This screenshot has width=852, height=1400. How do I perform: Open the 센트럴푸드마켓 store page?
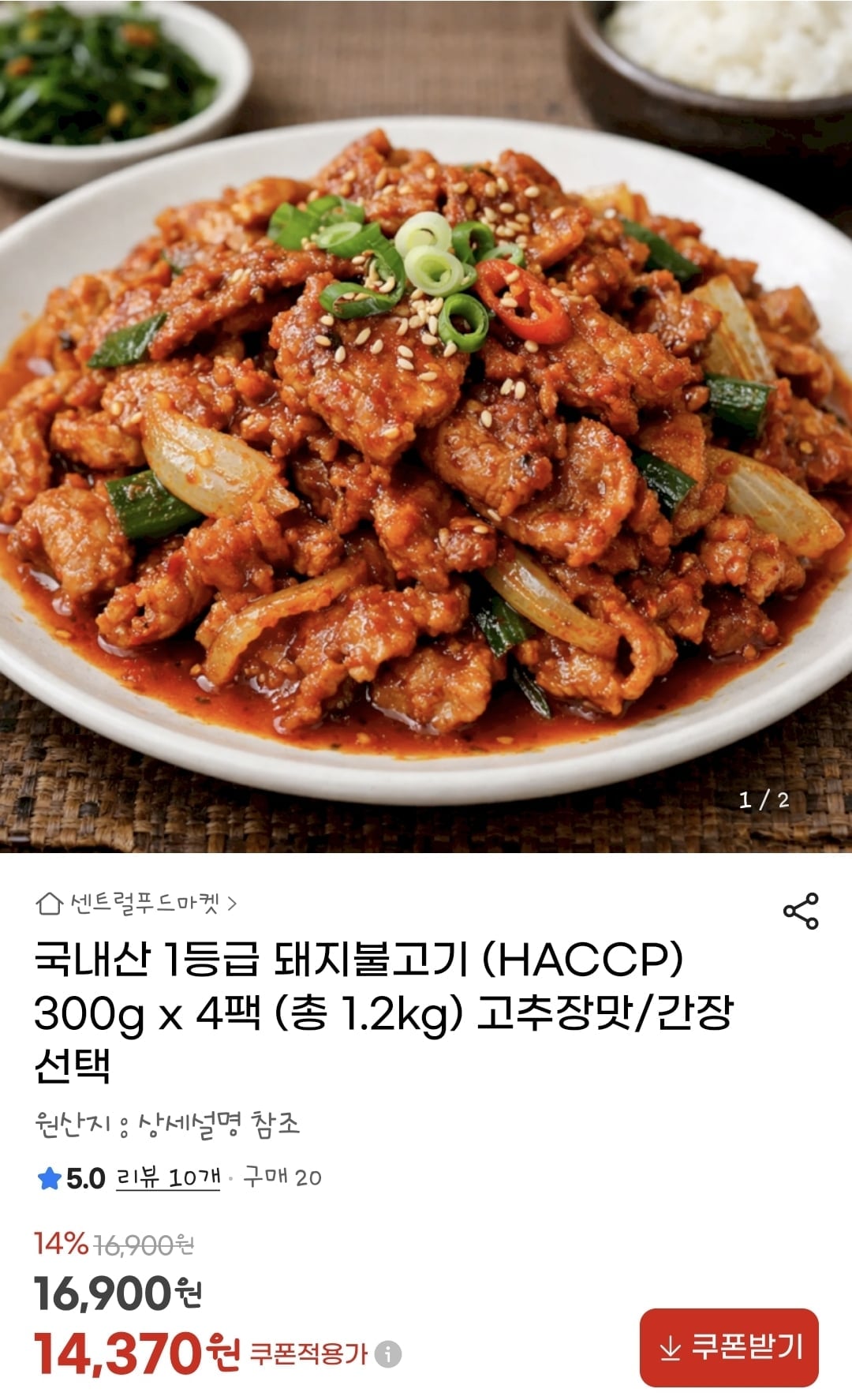[x=136, y=903]
